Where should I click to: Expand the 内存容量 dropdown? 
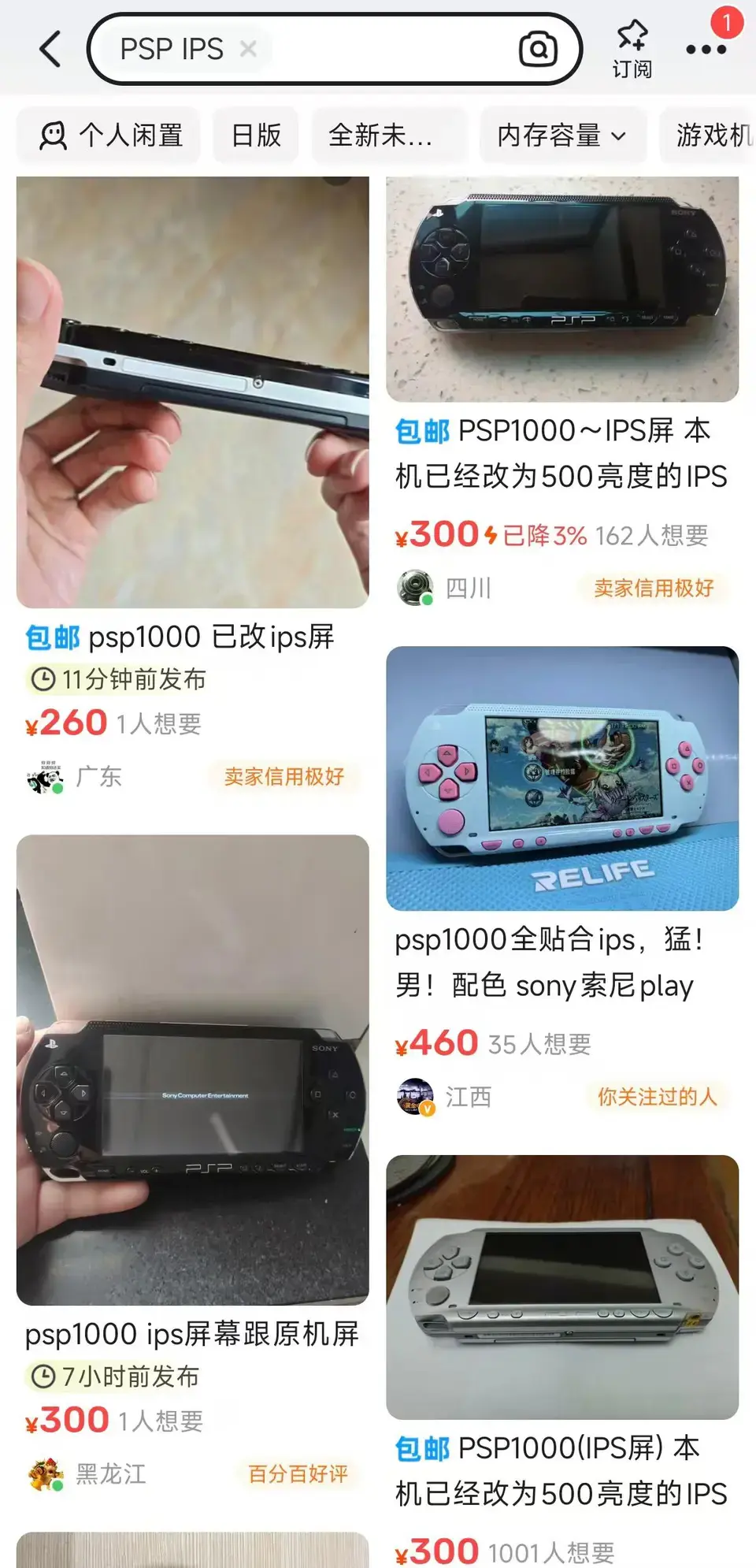[561, 136]
